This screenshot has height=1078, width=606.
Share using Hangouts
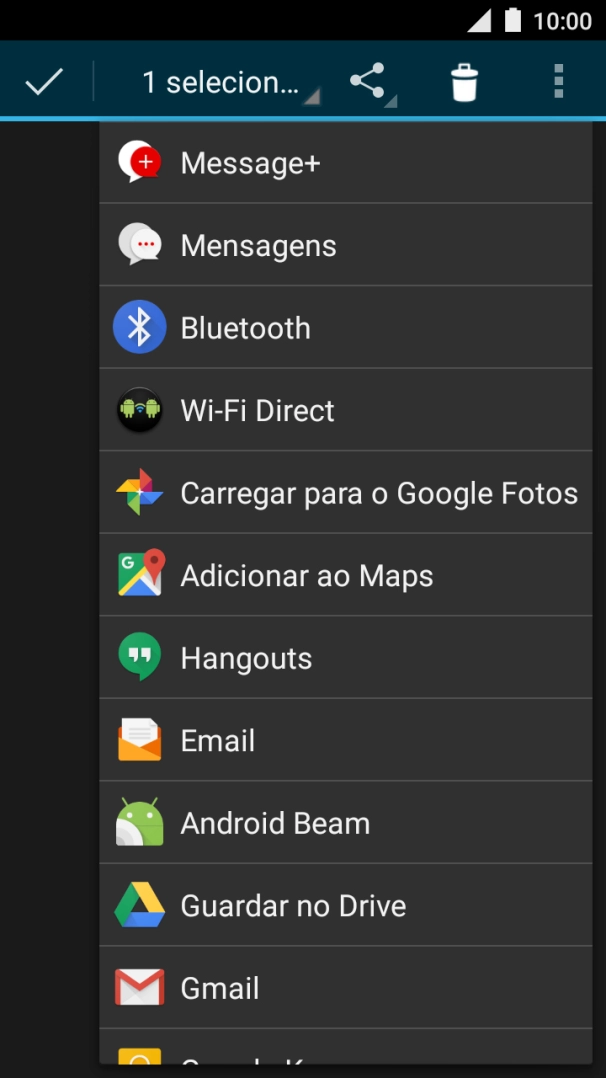click(345, 658)
